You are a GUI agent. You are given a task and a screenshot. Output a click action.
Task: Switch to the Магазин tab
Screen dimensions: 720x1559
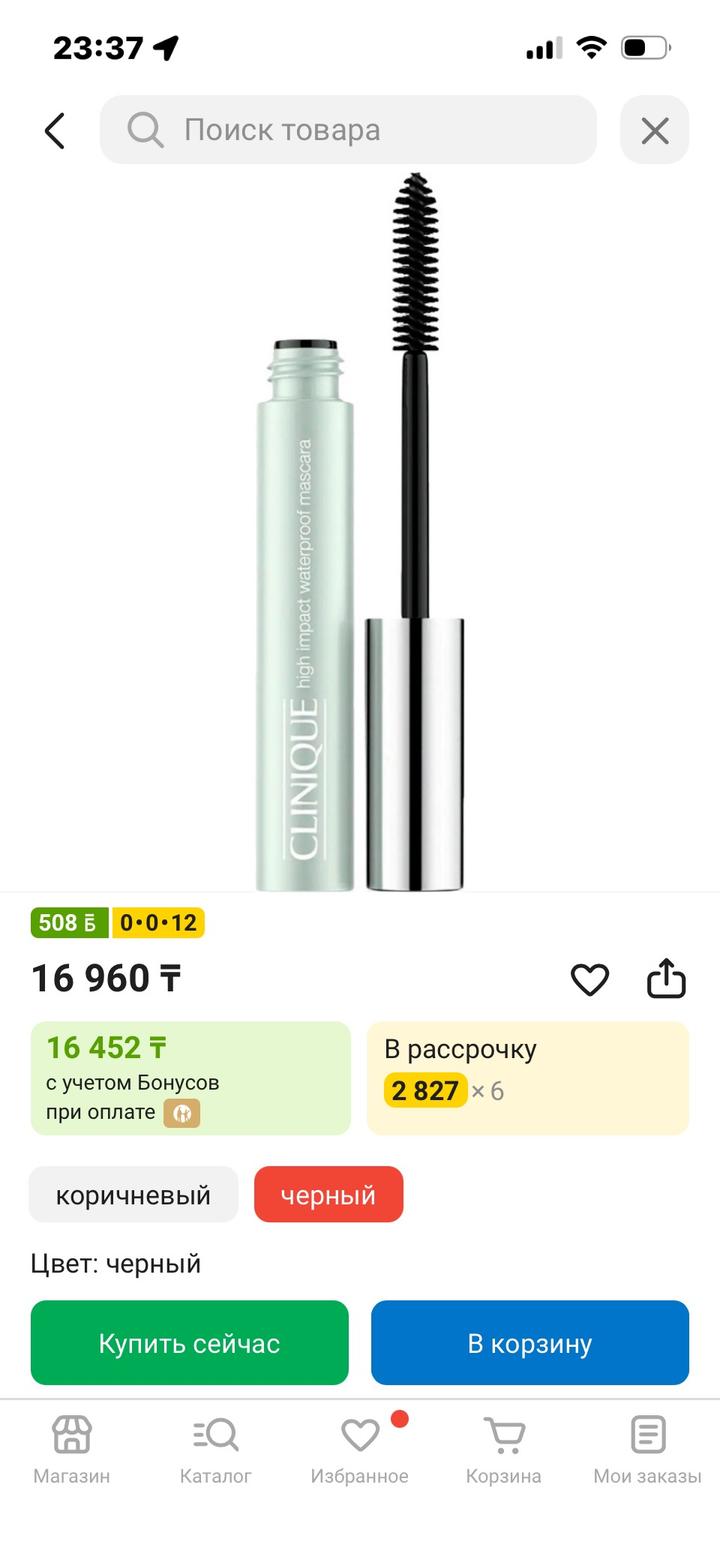click(x=72, y=1449)
